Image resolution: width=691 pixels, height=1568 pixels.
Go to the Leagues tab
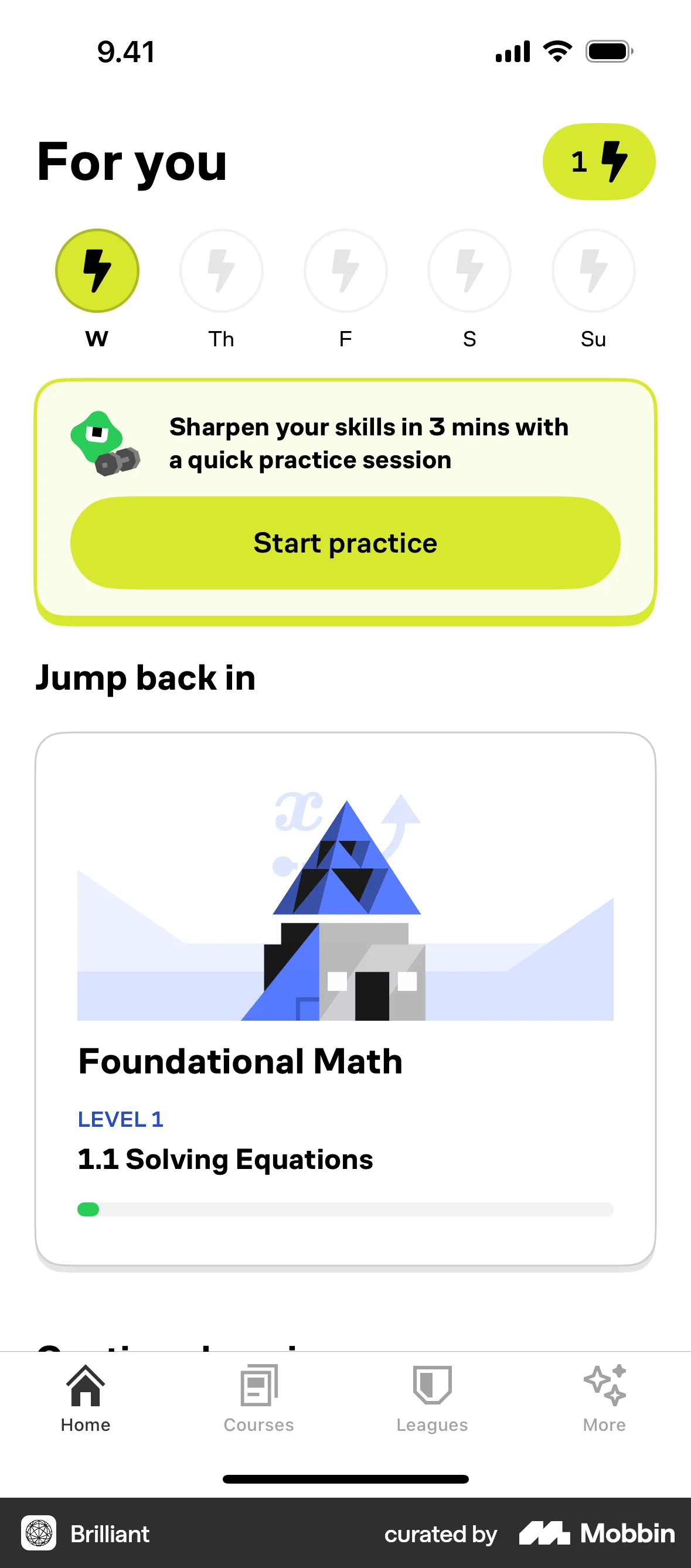pos(431,1398)
